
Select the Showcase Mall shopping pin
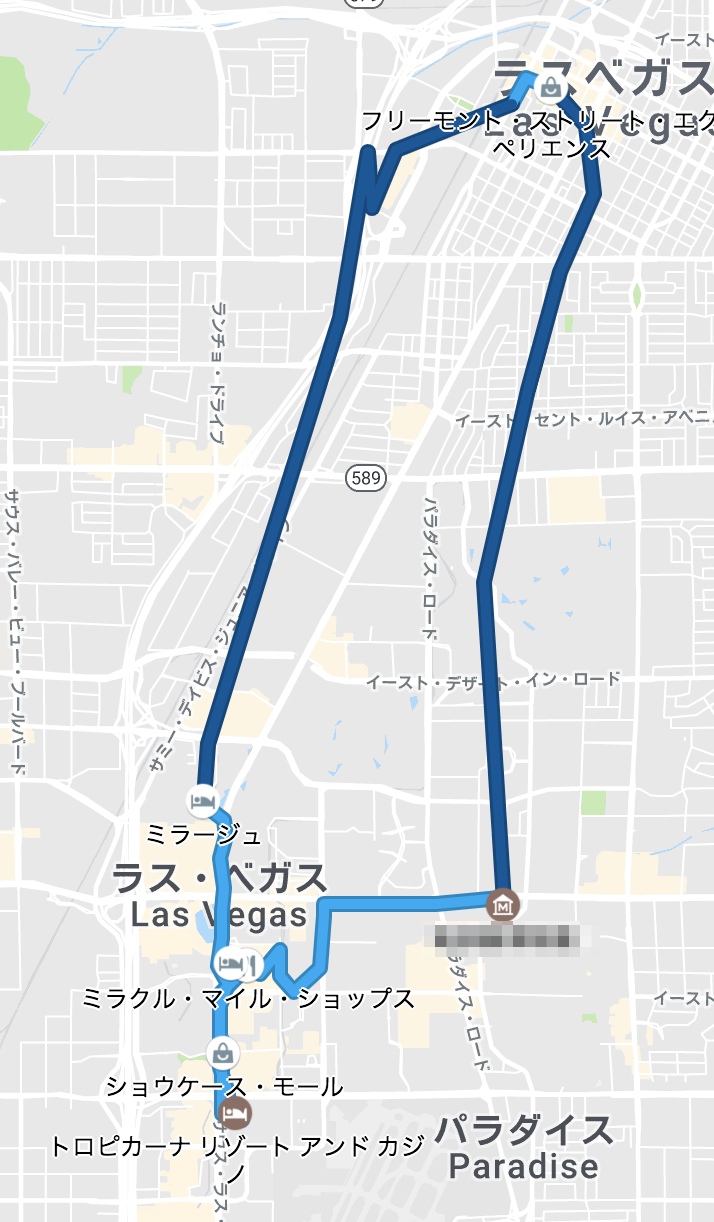coord(221,1053)
